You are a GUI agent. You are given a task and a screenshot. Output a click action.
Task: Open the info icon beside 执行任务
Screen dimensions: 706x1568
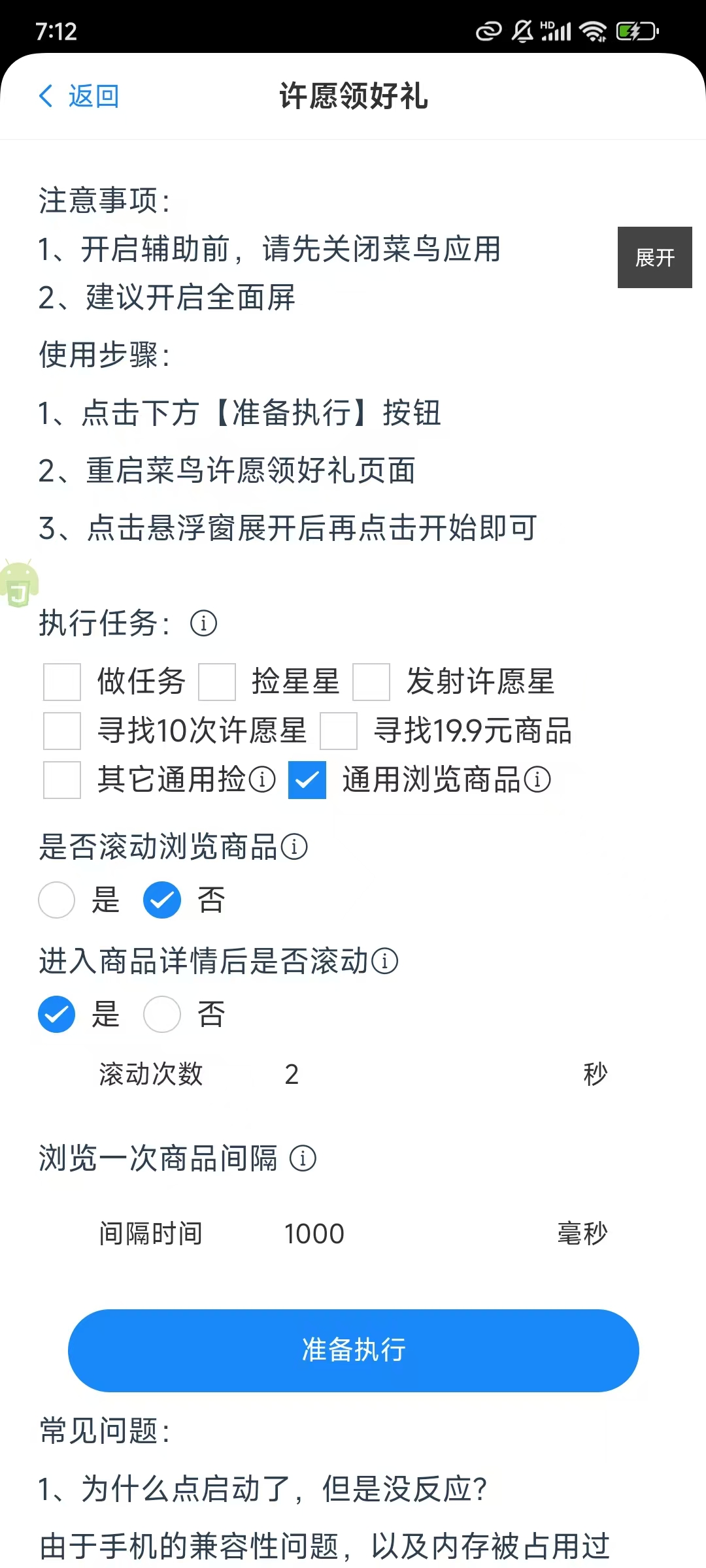203,623
